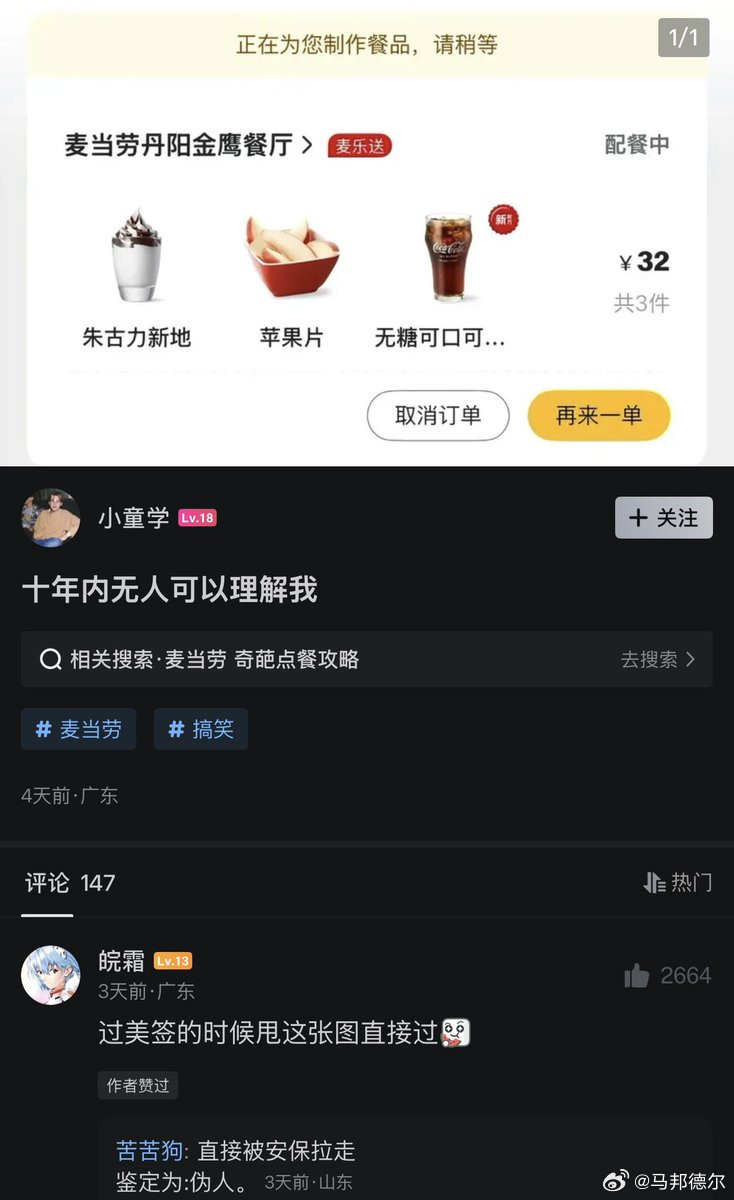The image size is (734, 1200).
Task: Change comment sorting via 热门
Action: pos(678,882)
